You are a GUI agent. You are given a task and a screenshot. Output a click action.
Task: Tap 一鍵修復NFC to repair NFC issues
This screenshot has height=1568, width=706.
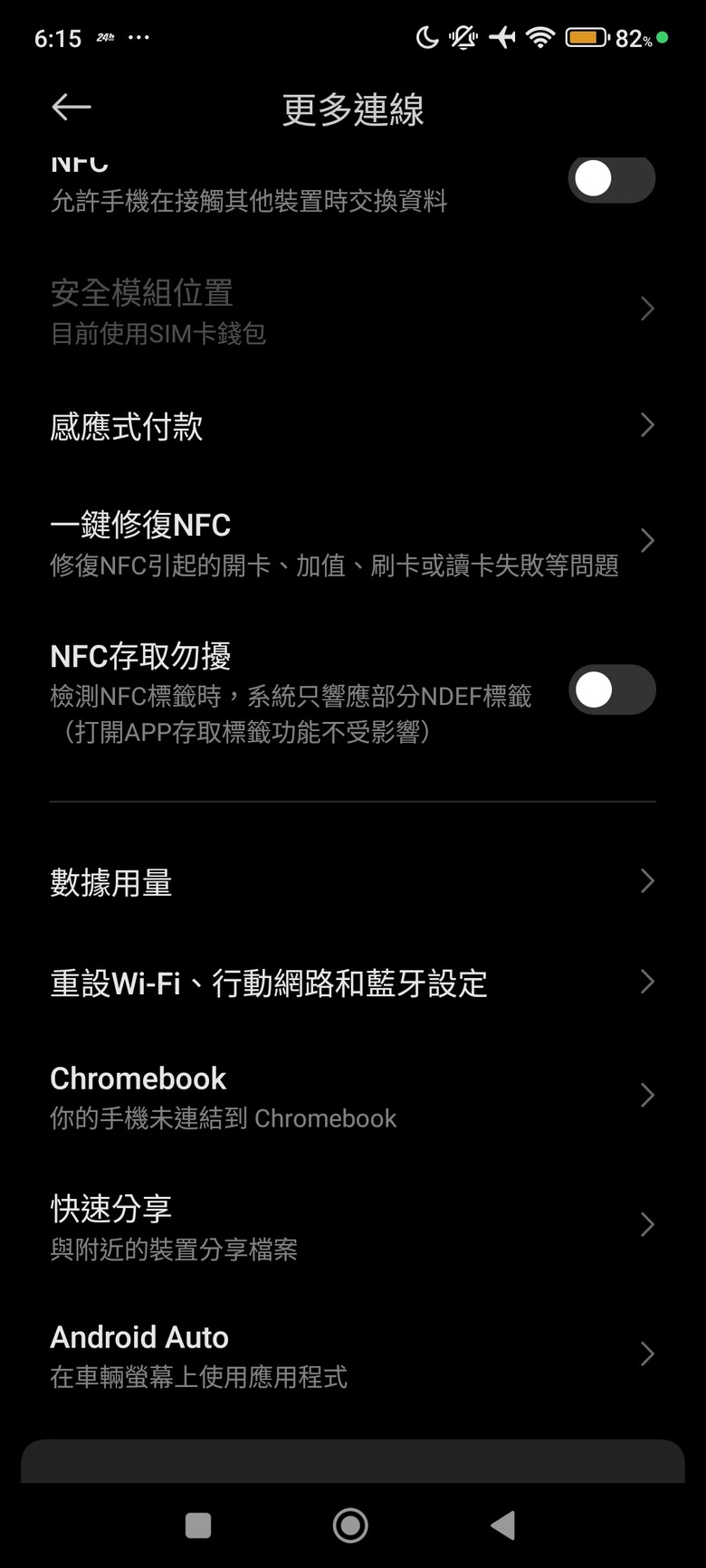coord(353,540)
